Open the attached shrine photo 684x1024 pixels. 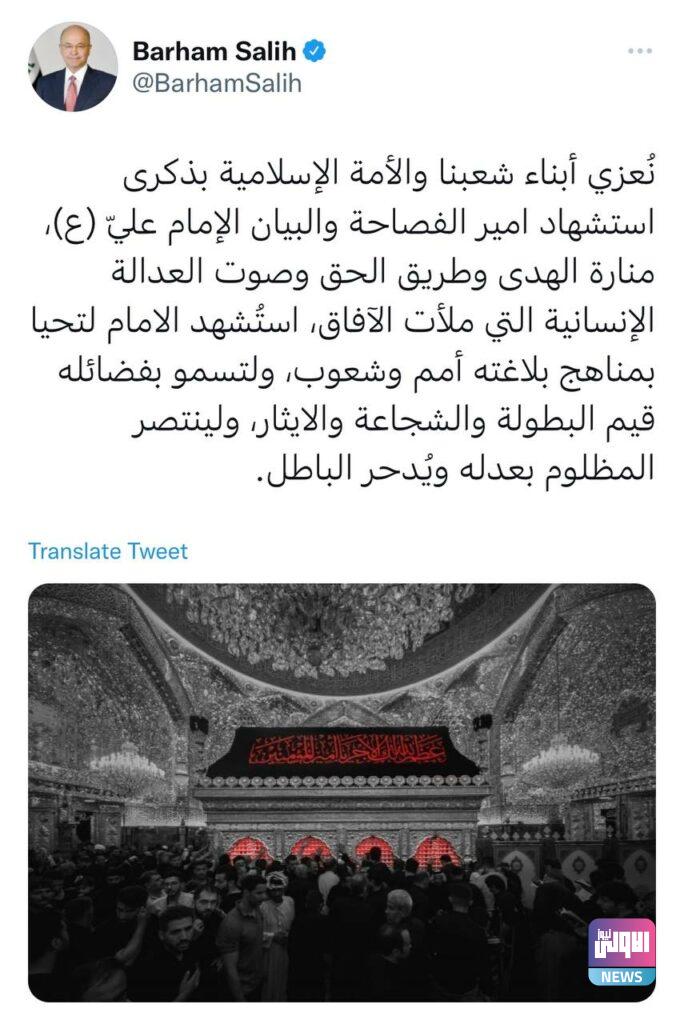[x=341, y=790]
